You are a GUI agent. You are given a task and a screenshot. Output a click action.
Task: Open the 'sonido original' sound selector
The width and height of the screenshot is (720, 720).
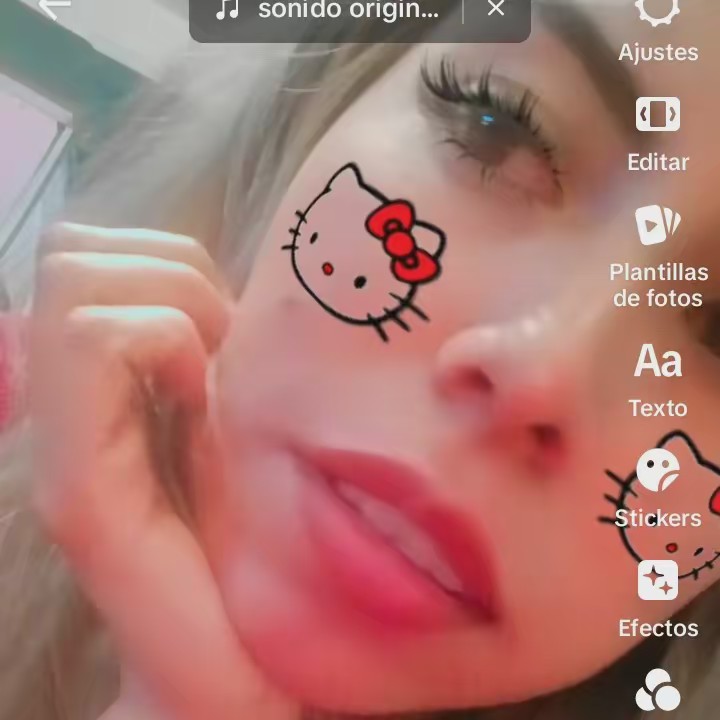(x=330, y=11)
